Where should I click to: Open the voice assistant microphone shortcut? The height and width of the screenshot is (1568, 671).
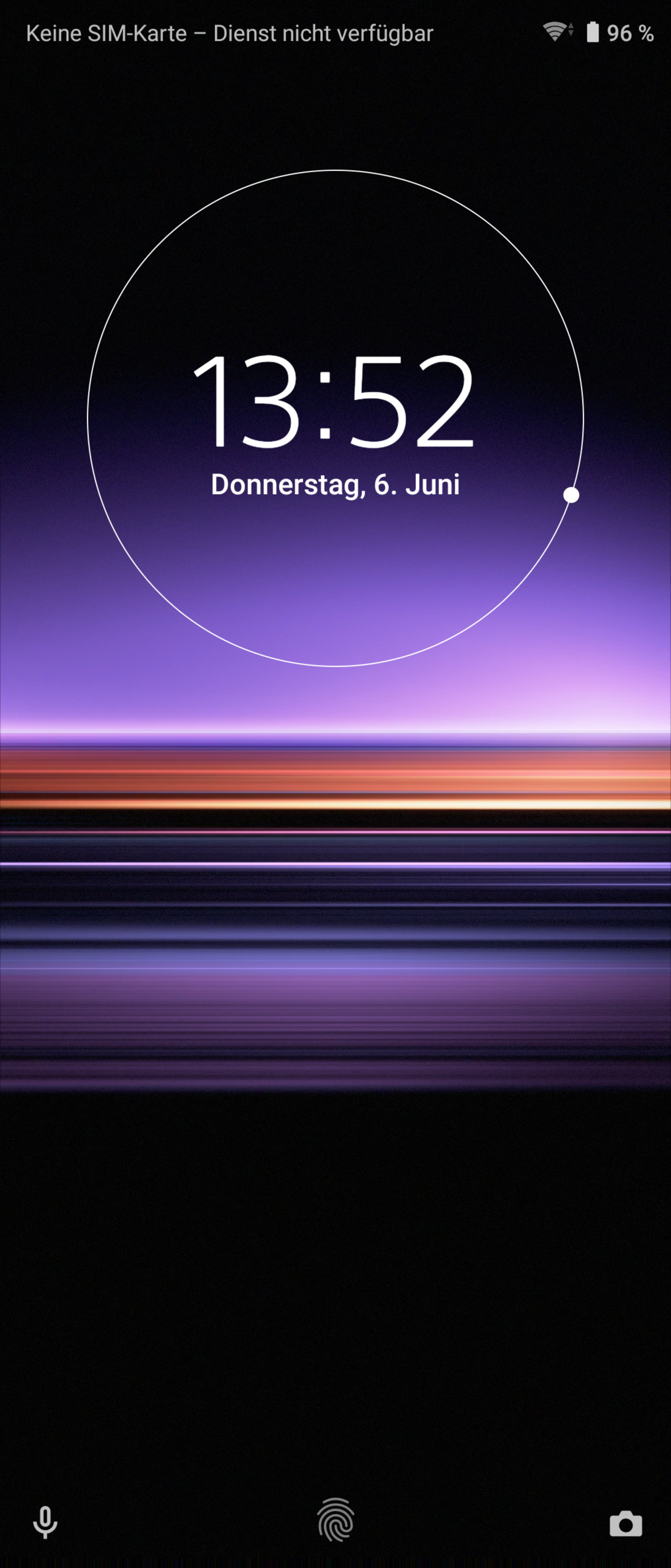pos(45,1522)
